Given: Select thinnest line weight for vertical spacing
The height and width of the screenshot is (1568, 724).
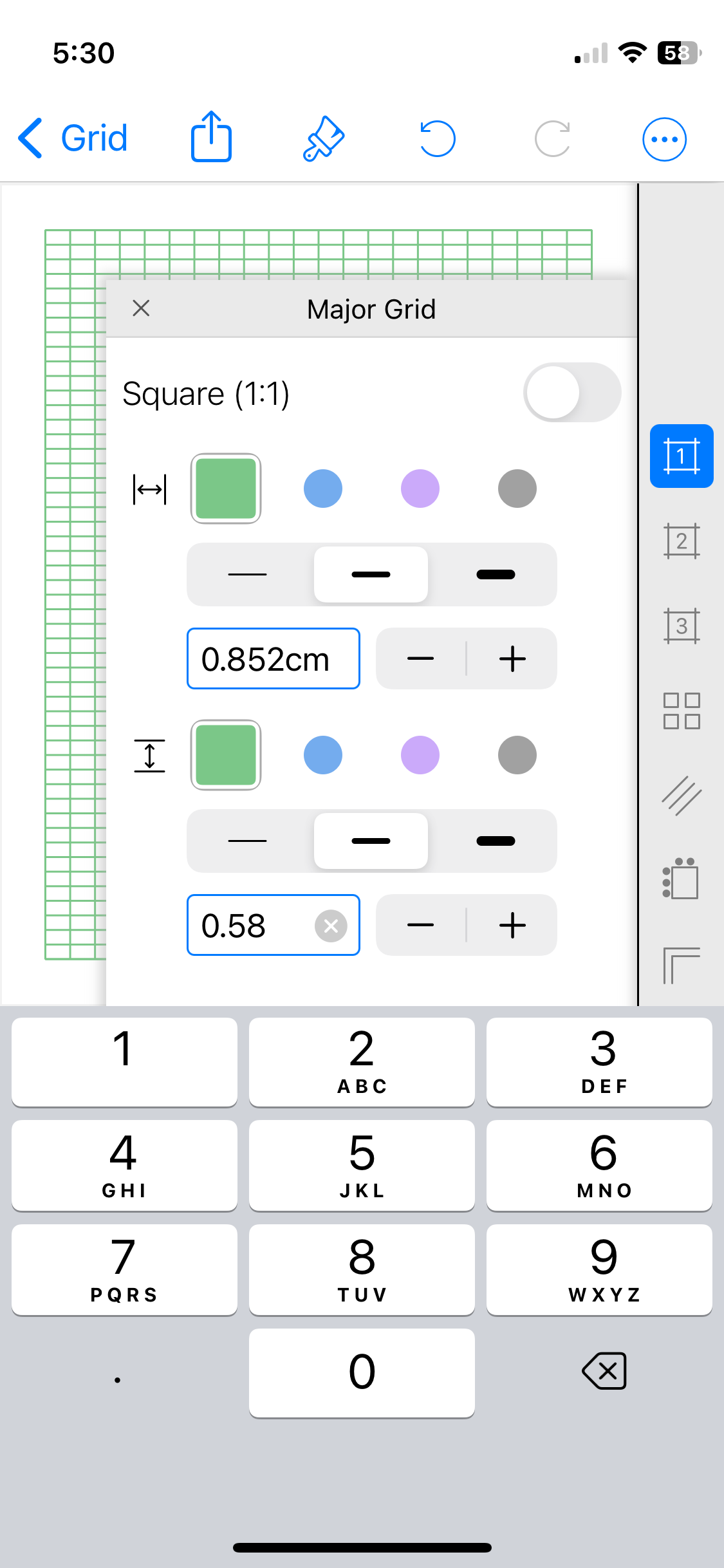Looking at the screenshot, I should point(248,841).
